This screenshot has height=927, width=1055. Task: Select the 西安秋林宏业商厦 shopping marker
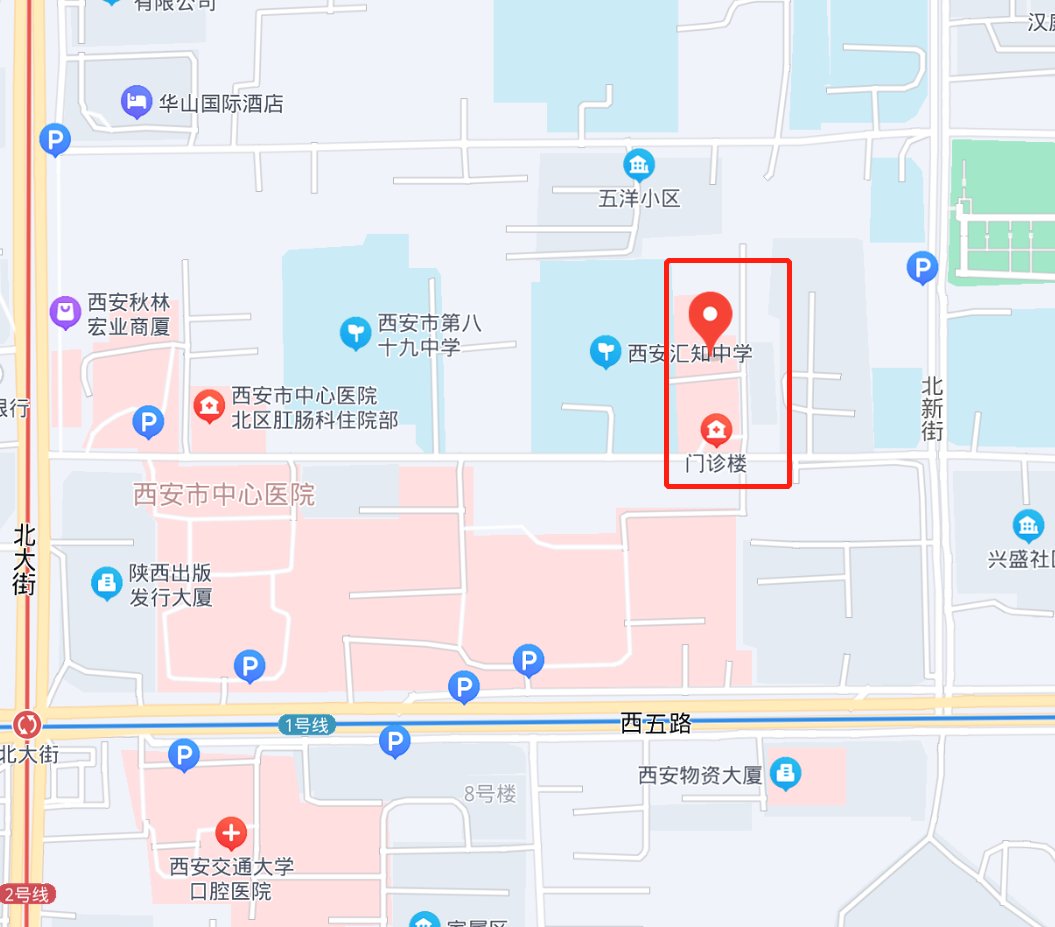pos(66,313)
